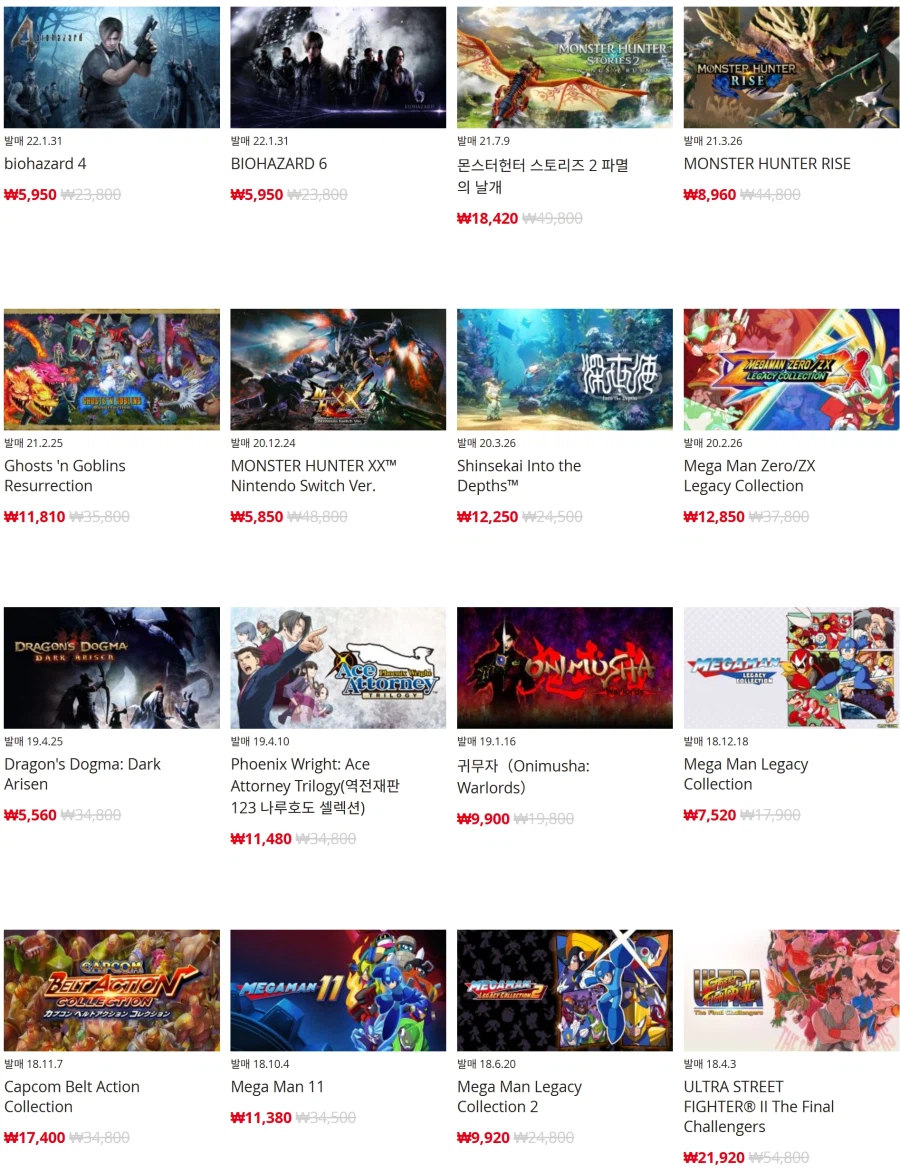Open Shinsekai Into the Depths card

tap(565, 370)
